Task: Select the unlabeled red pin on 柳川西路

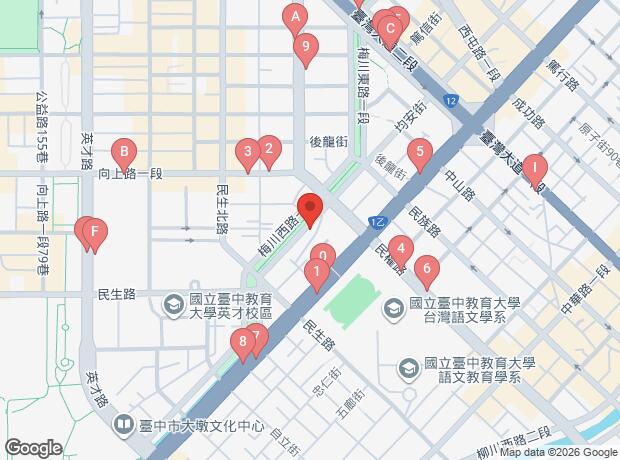Action: click(310, 210)
